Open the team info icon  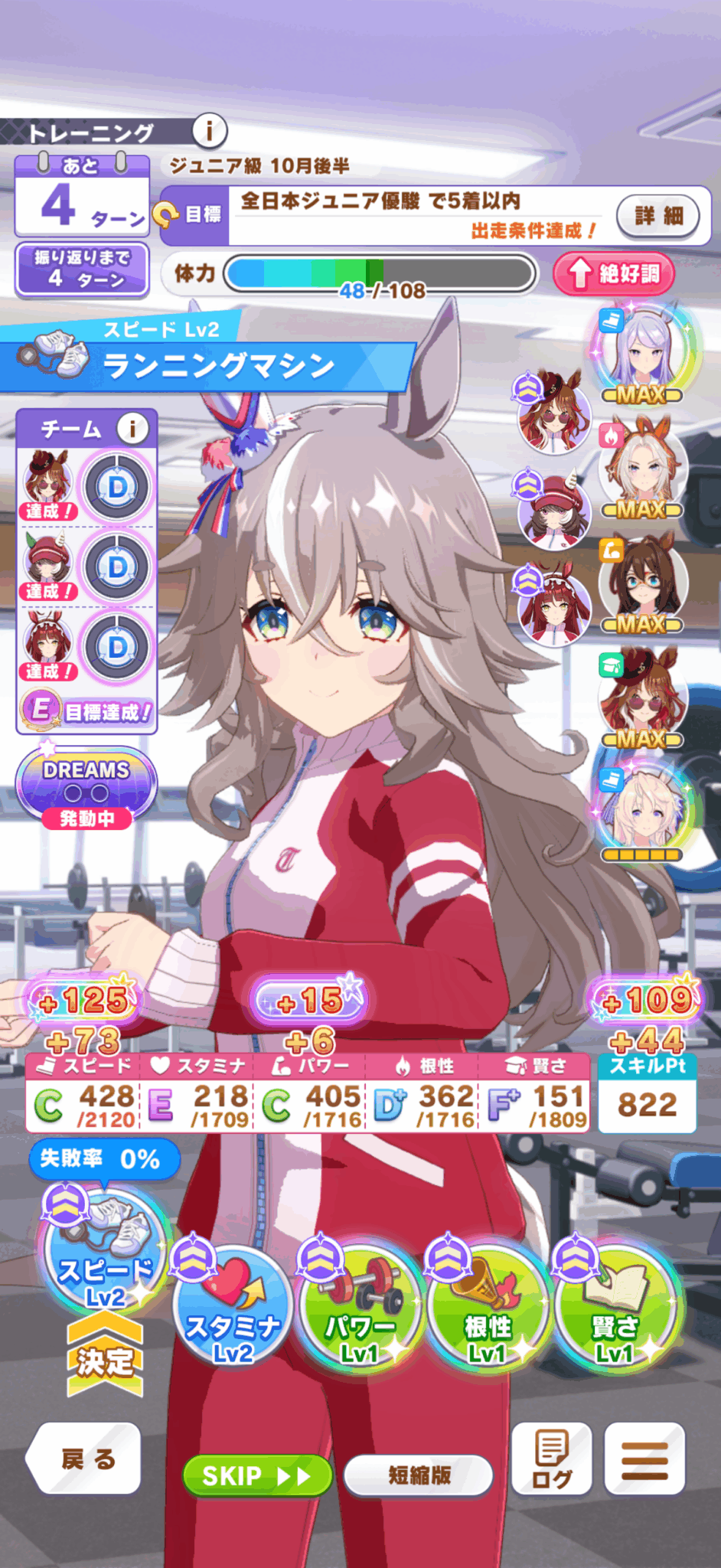point(132,429)
